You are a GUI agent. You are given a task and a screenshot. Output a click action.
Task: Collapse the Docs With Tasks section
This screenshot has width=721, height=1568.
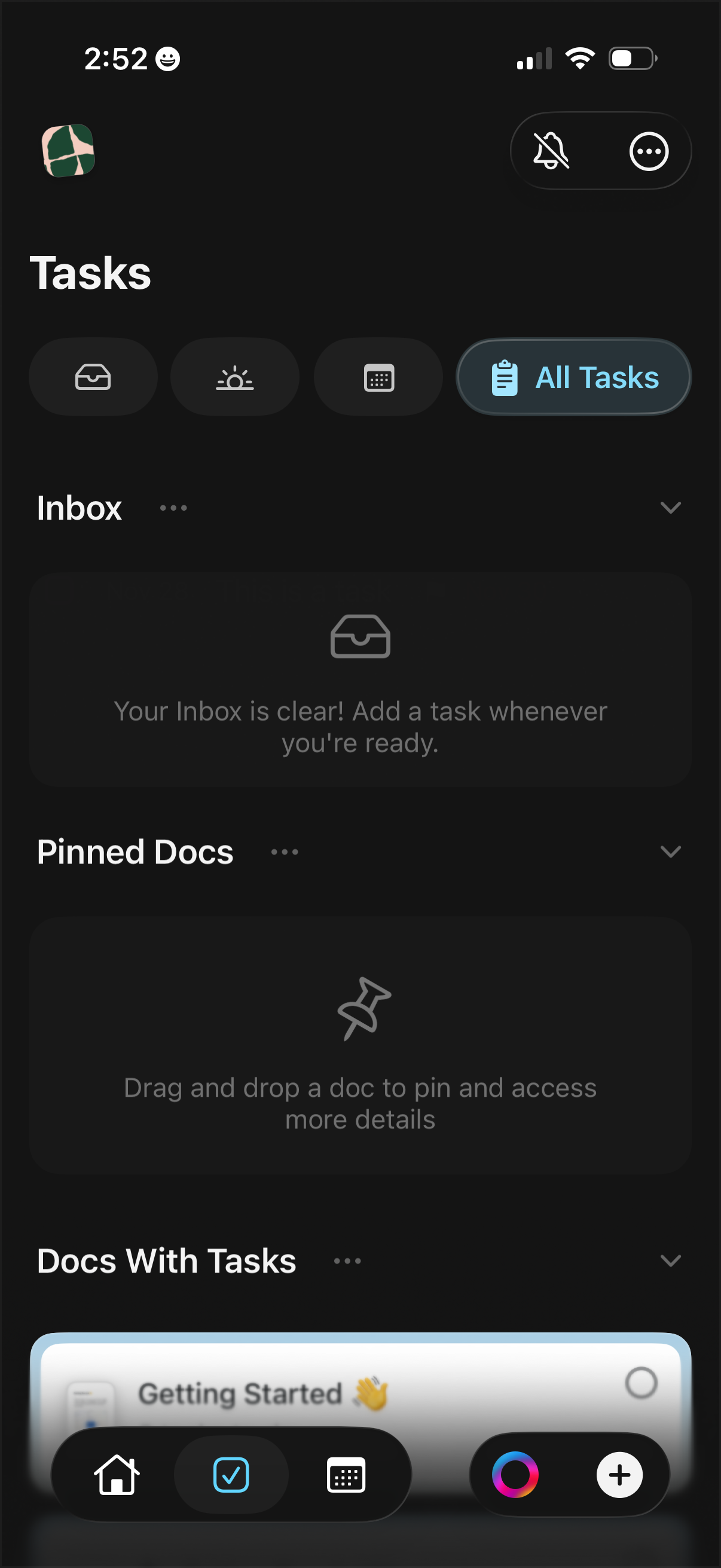pyautogui.click(x=671, y=1261)
